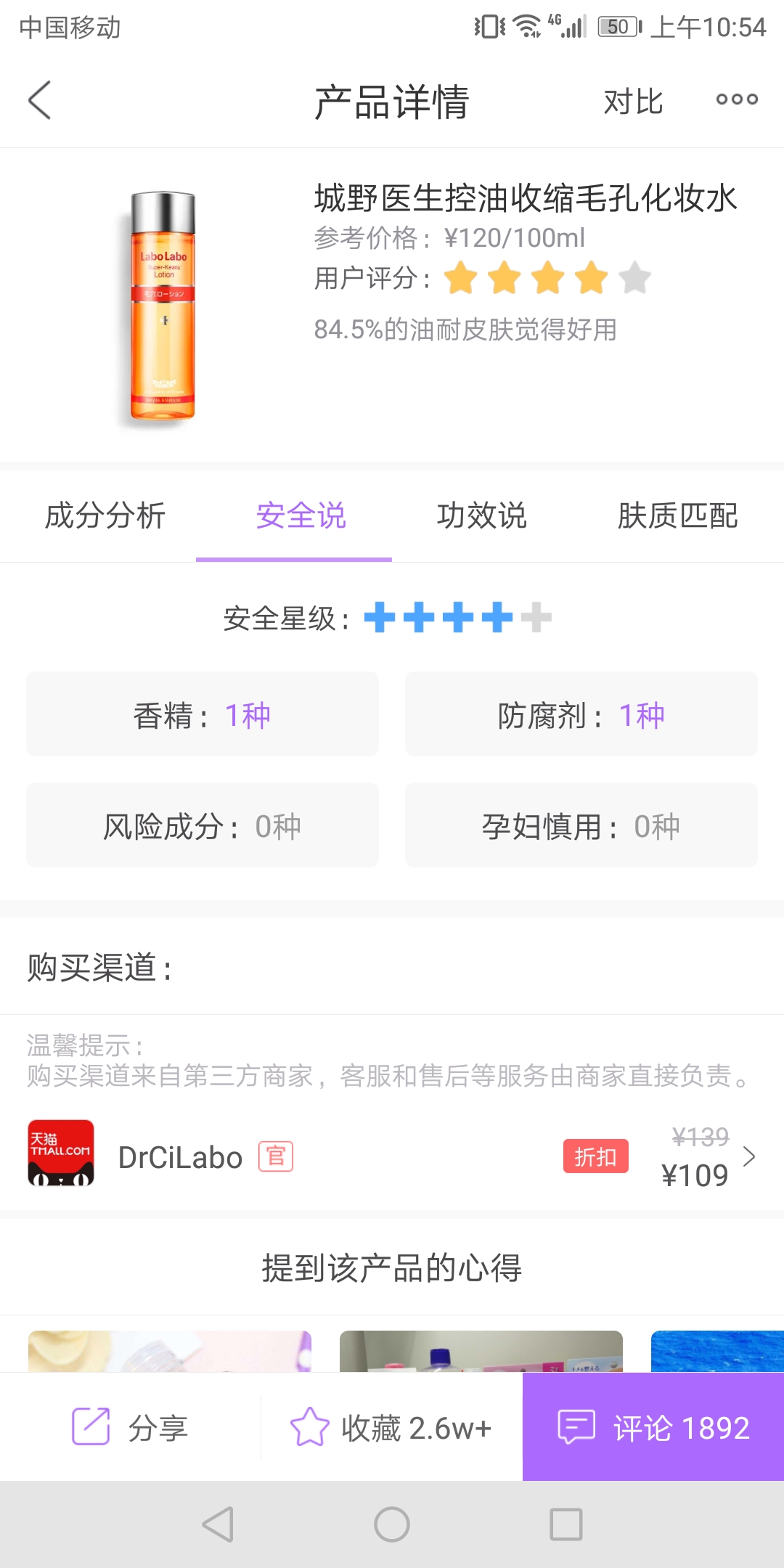Expand the 购买渠道 section
This screenshot has width=784, height=1568.
[102, 966]
